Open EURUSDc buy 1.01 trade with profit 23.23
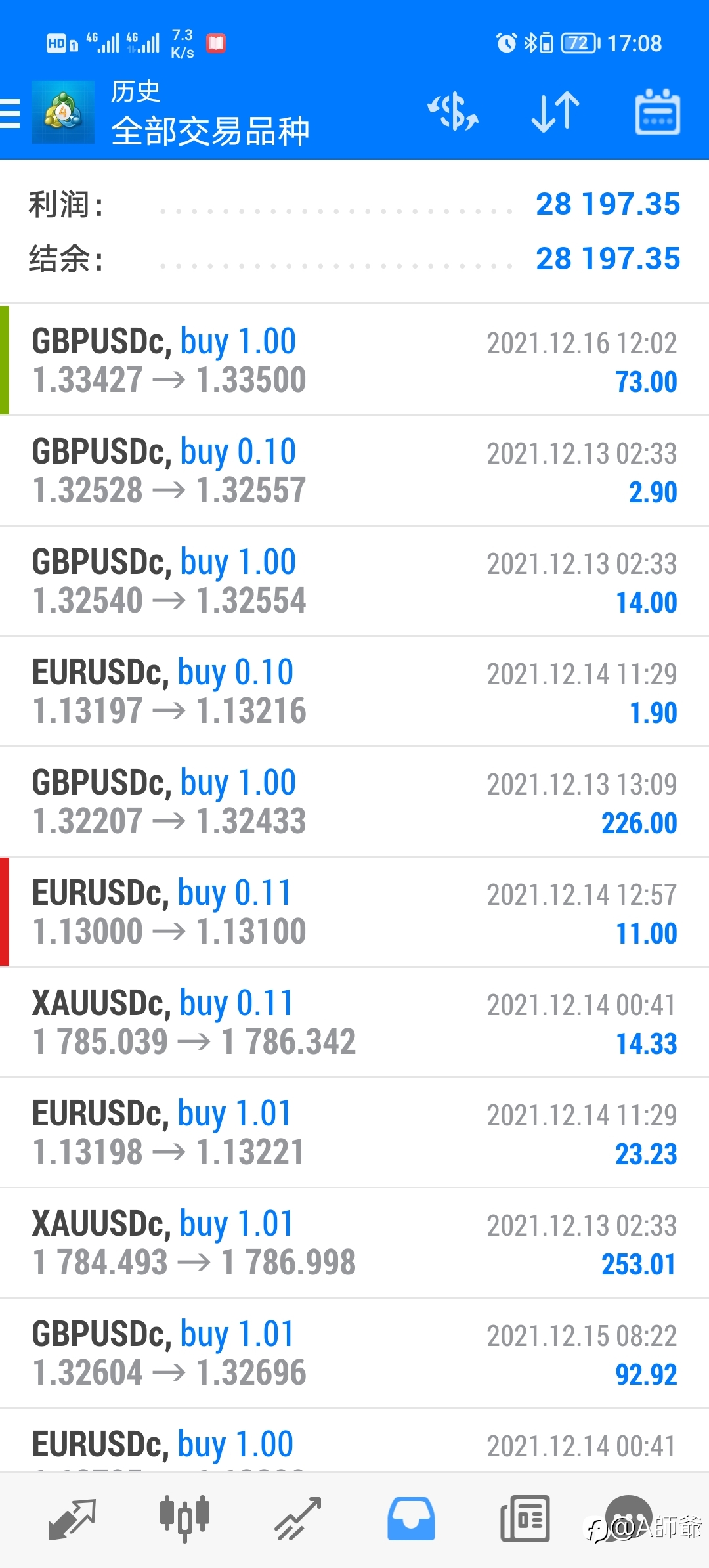The width and height of the screenshot is (709, 1568). (354, 1132)
